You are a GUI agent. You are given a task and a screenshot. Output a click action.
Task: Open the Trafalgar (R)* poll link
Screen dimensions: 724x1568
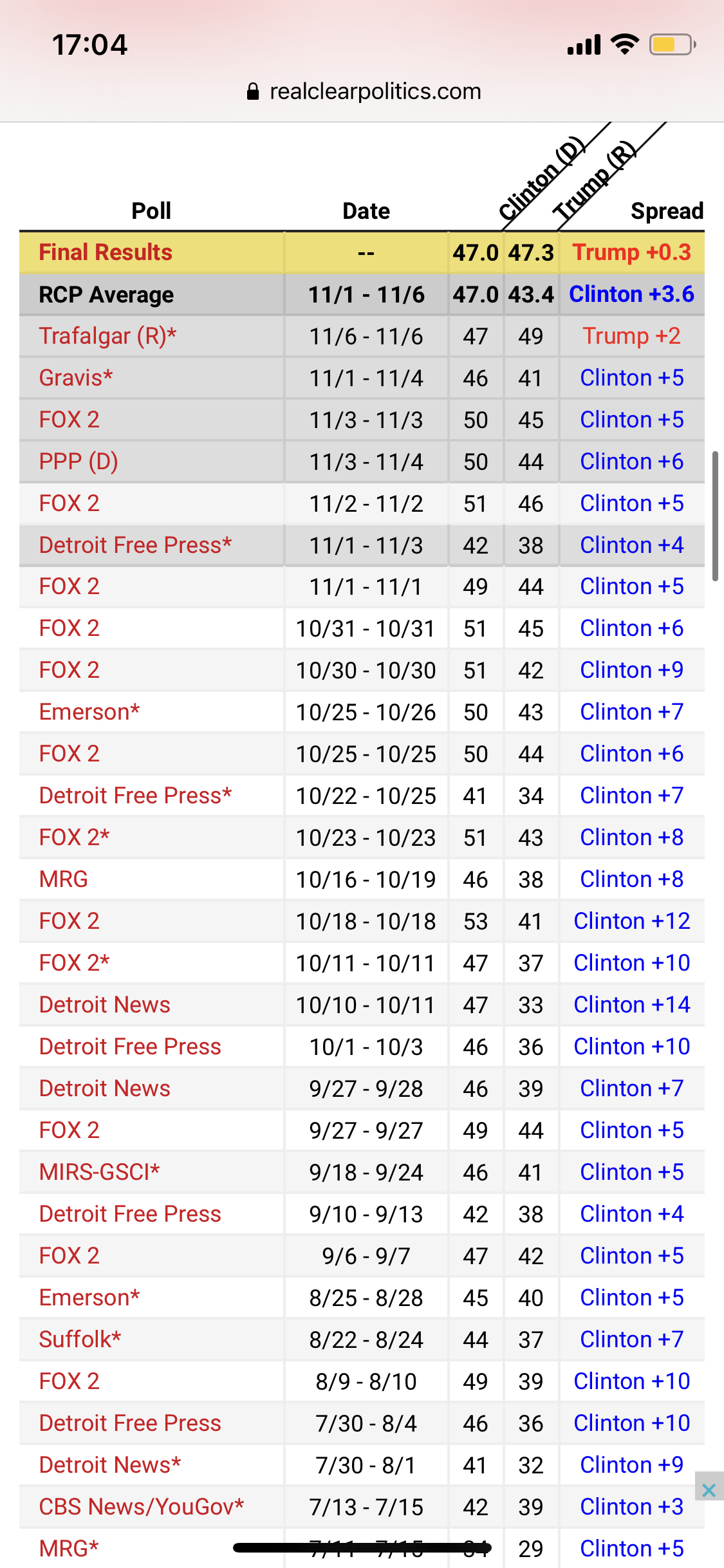tap(107, 336)
